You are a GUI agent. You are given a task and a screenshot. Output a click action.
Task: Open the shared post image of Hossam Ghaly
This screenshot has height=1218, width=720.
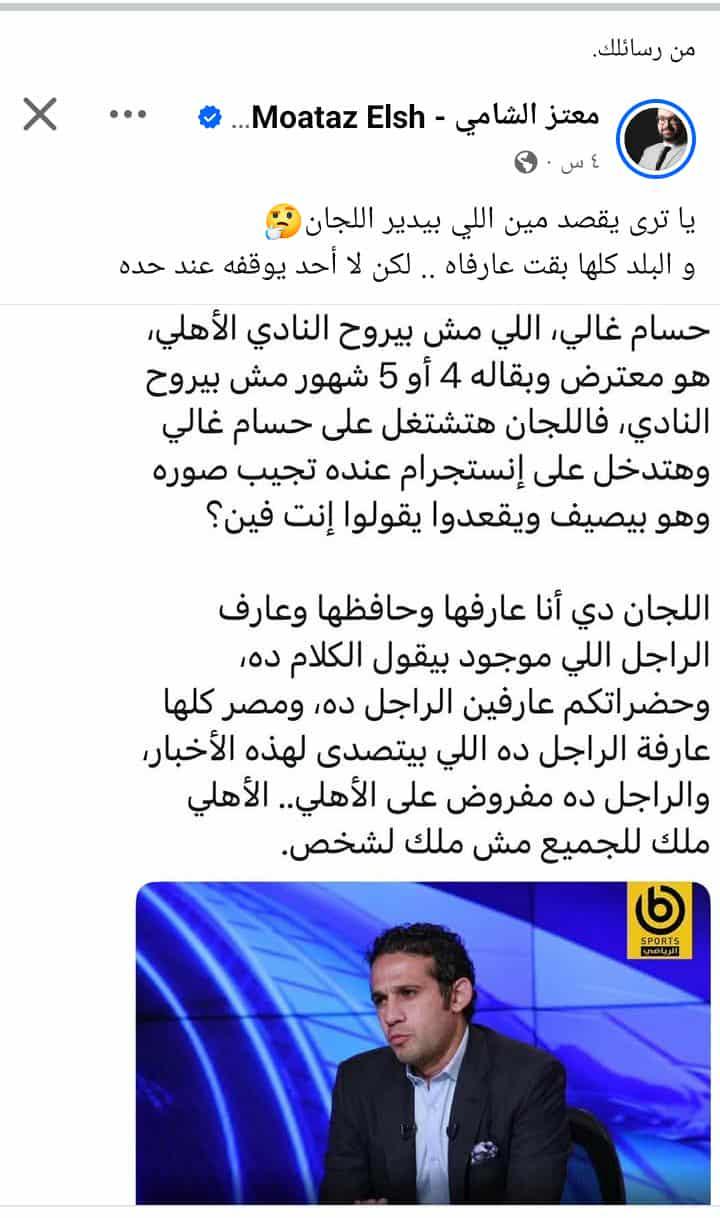coord(424,1042)
